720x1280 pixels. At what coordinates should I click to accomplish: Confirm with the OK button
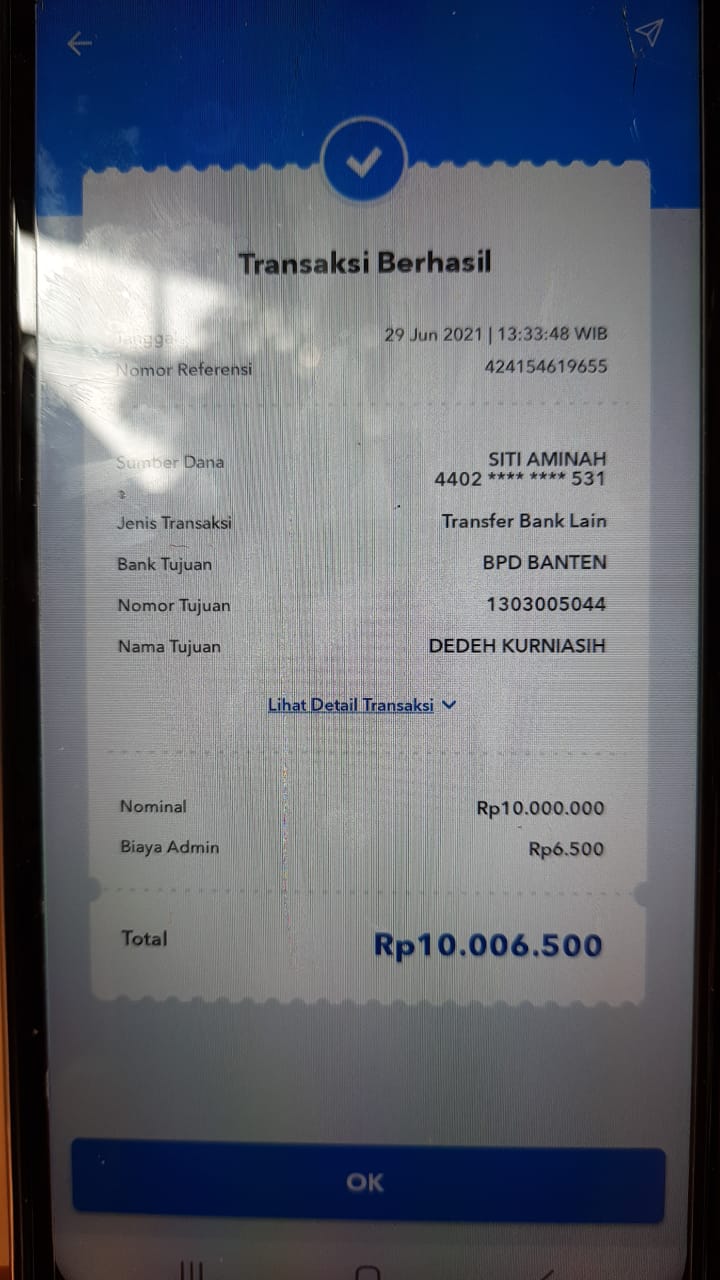[366, 1182]
